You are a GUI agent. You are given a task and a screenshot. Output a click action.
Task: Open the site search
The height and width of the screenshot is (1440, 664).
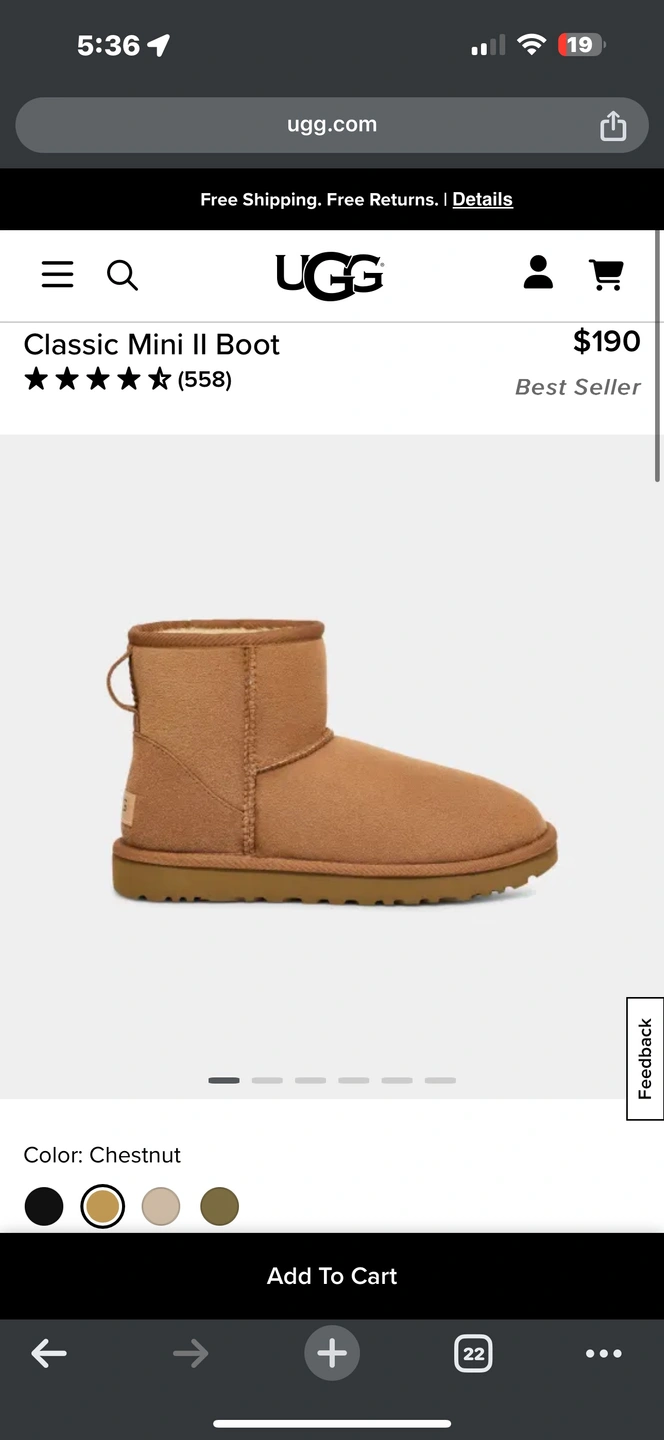(x=122, y=275)
